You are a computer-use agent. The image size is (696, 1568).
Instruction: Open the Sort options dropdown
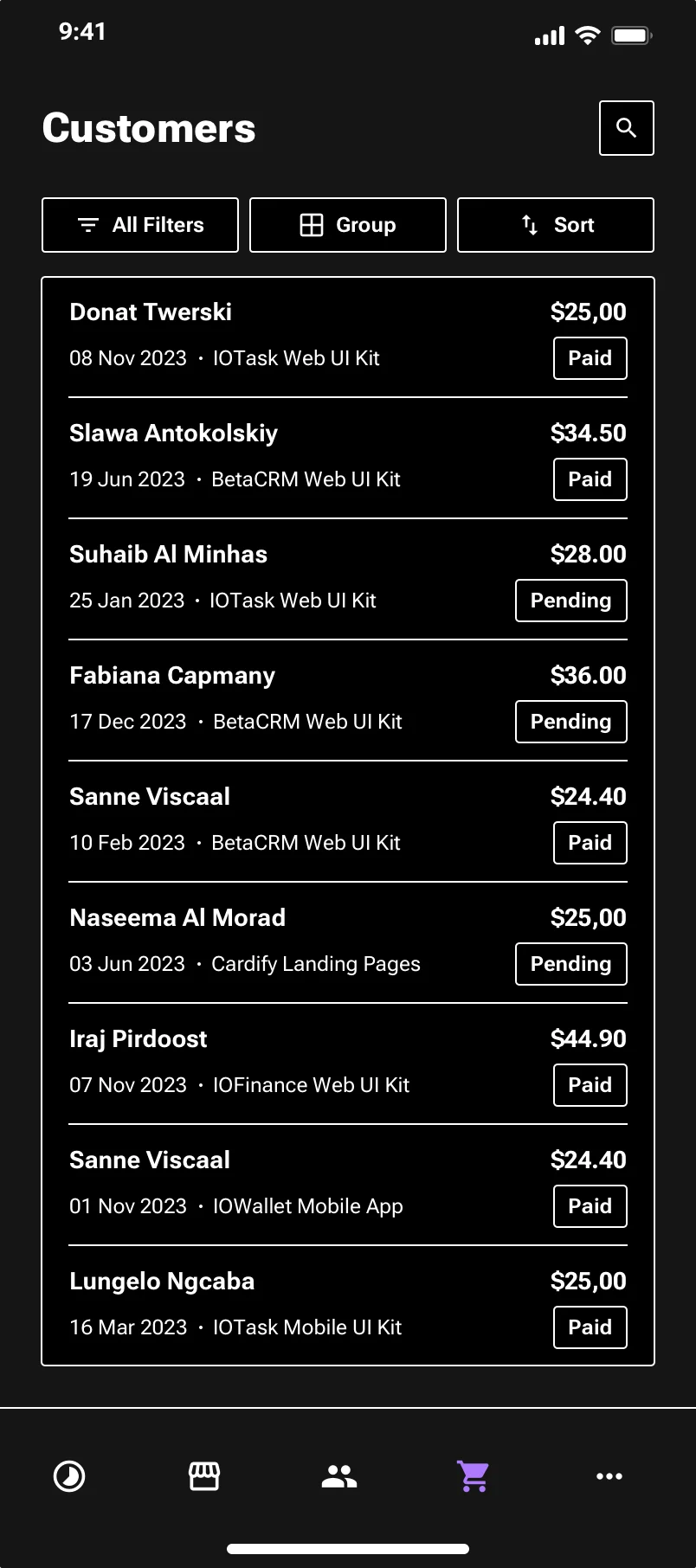(x=555, y=225)
